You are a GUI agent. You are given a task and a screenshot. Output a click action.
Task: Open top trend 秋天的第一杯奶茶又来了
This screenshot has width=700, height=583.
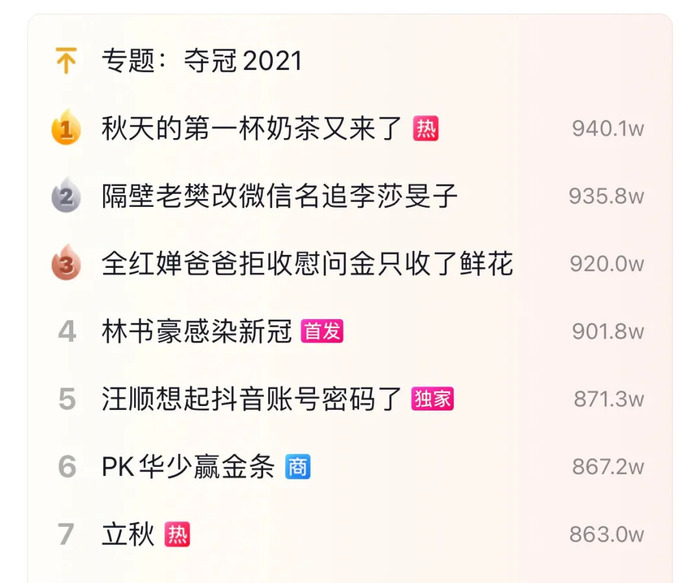pyautogui.click(x=252, y=129)
